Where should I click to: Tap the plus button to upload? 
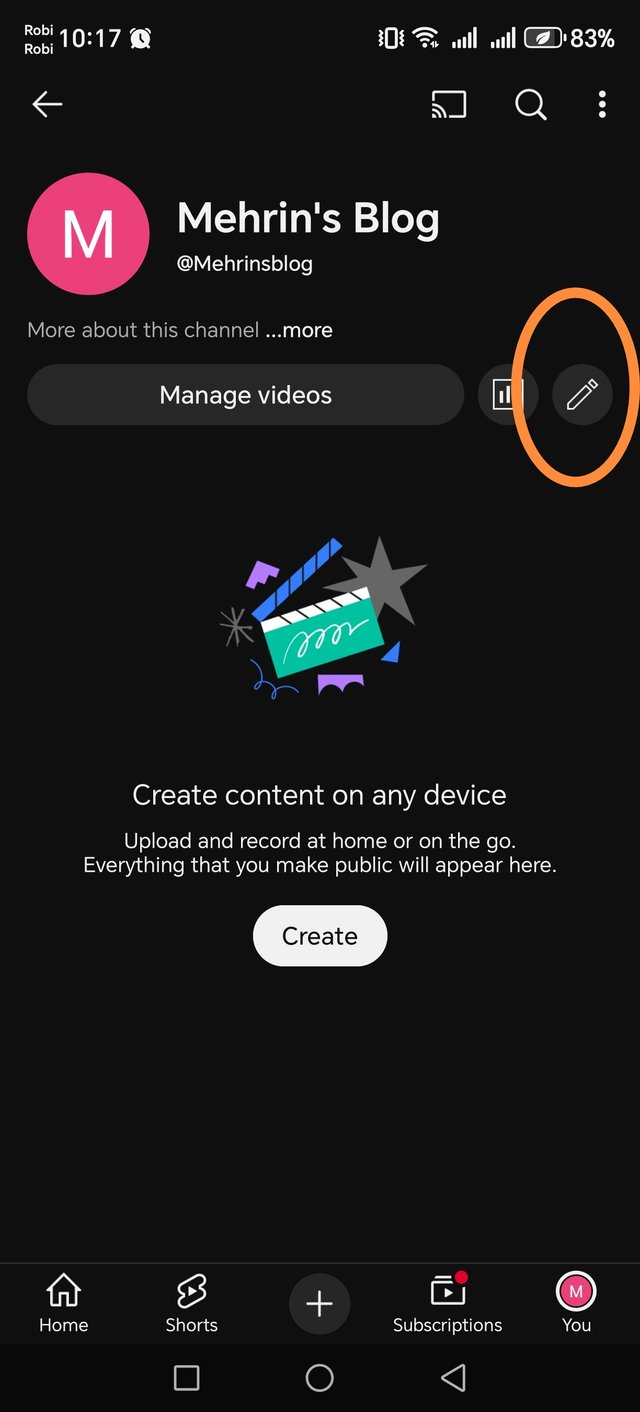coord(319,1304)
